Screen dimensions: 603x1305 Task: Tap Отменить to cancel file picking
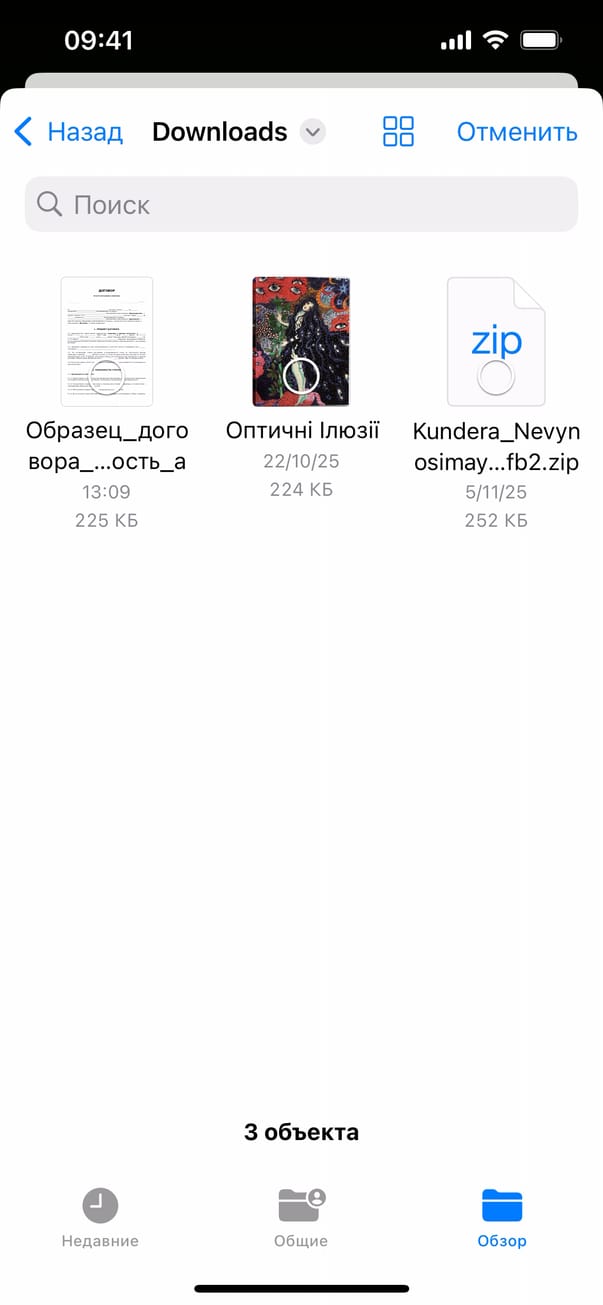(517, 132)
